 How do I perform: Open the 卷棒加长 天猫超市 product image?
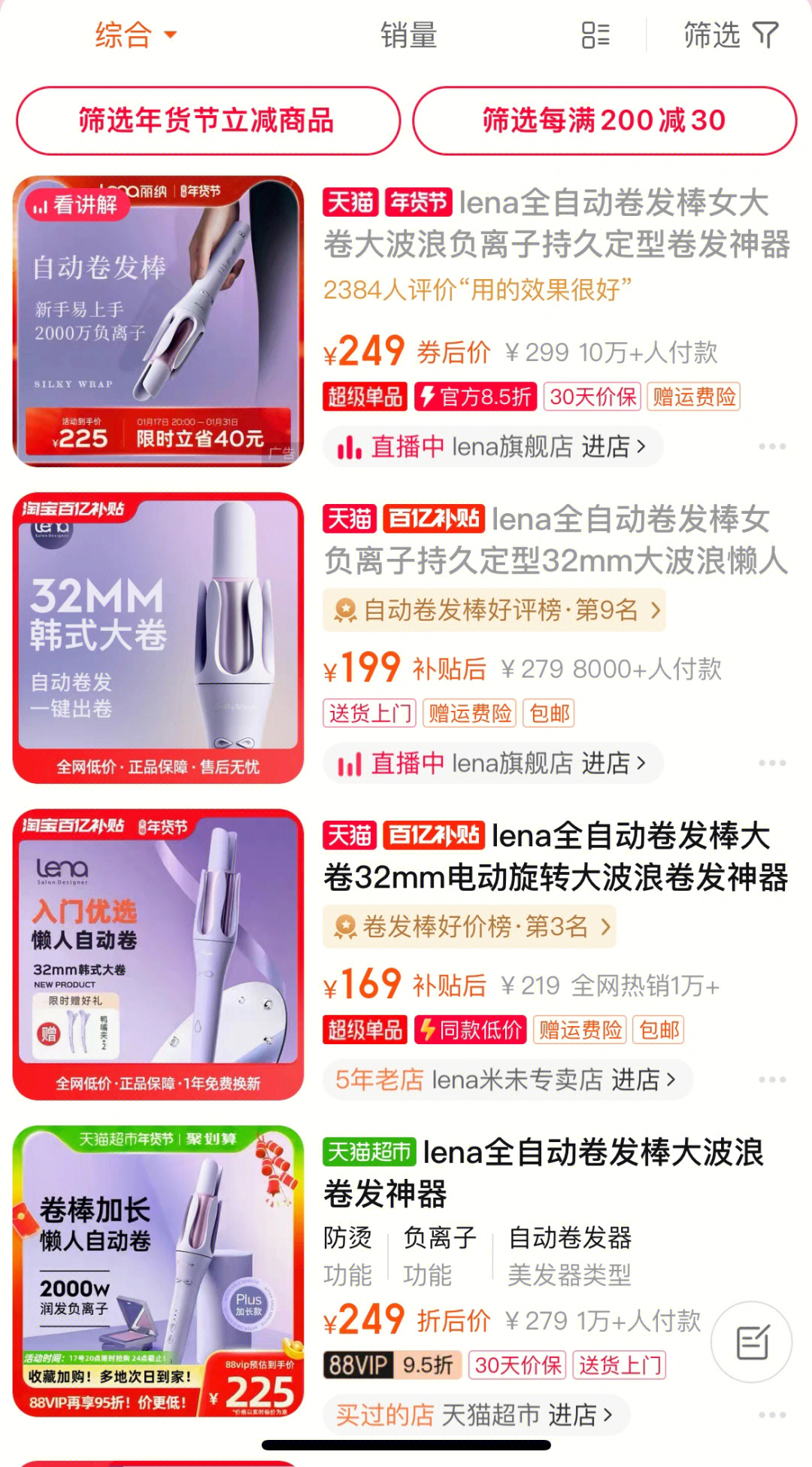[x=159, y=1271]
